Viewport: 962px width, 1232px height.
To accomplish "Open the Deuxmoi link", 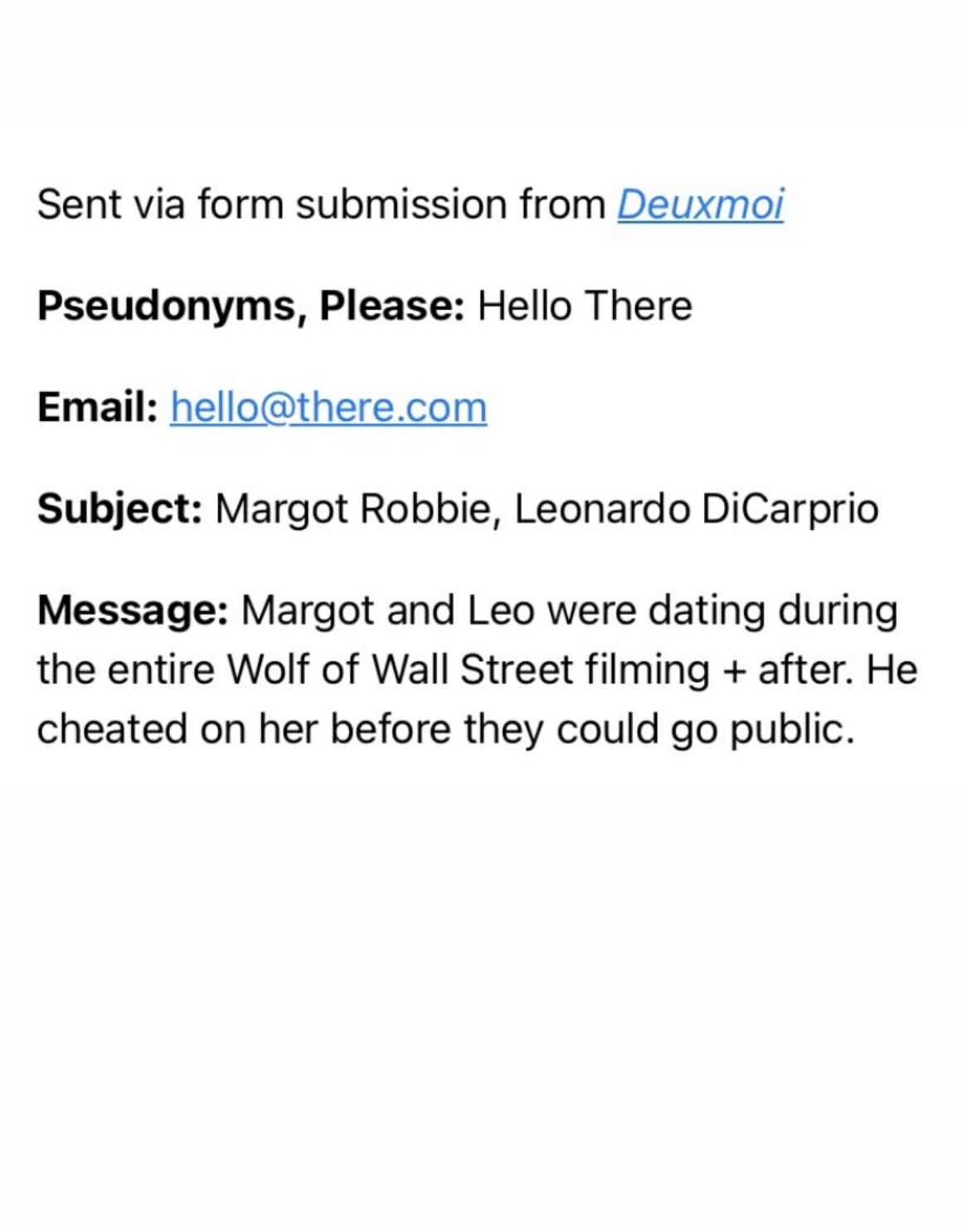I will (700, 205).
